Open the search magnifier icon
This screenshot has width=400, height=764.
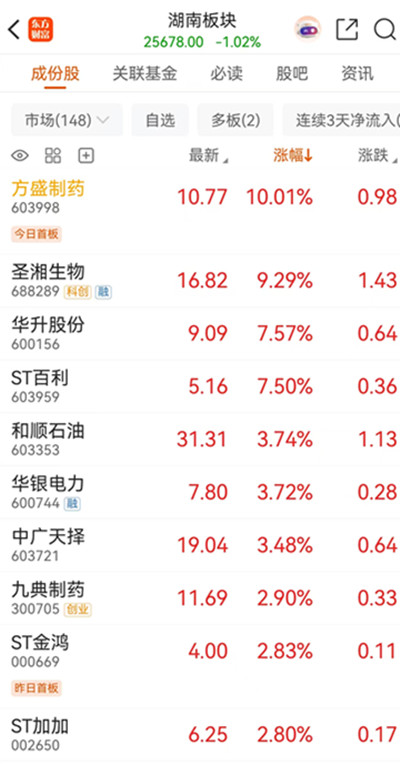click(384, 30)
